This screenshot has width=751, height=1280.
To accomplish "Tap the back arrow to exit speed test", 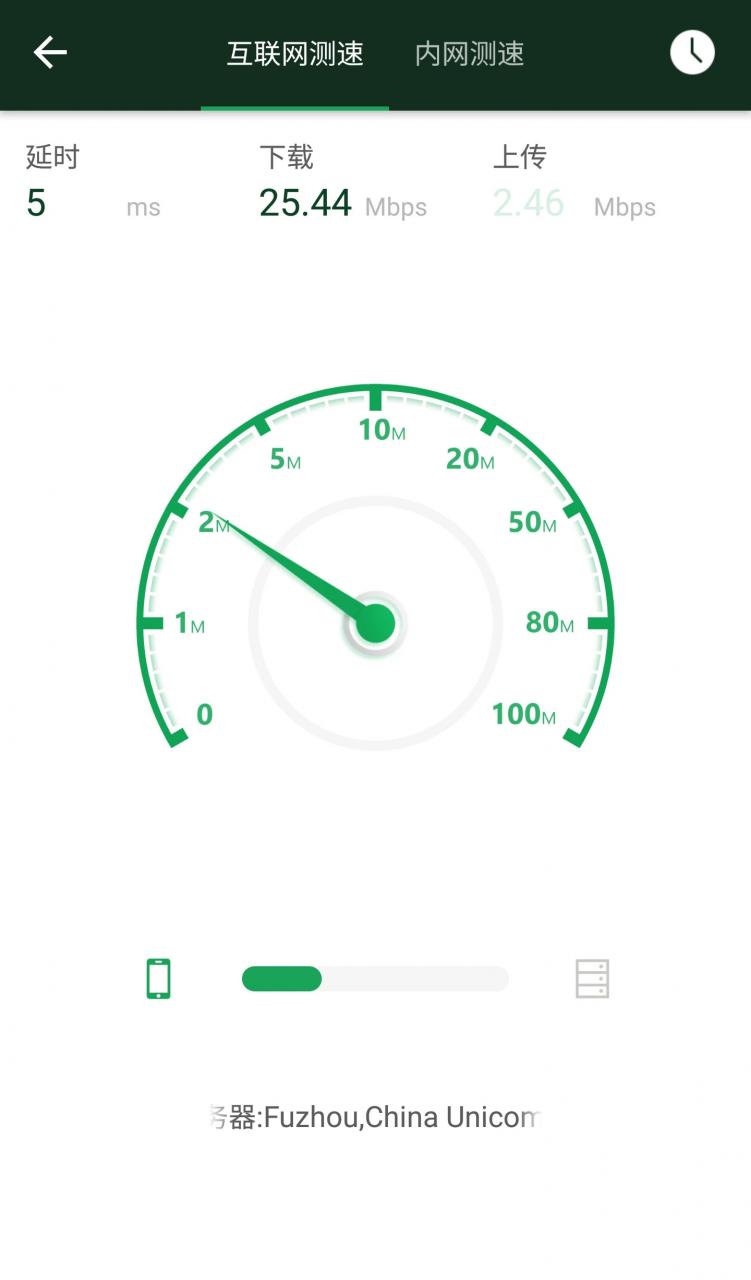I will pyautogui.click(x=49, y=52).
